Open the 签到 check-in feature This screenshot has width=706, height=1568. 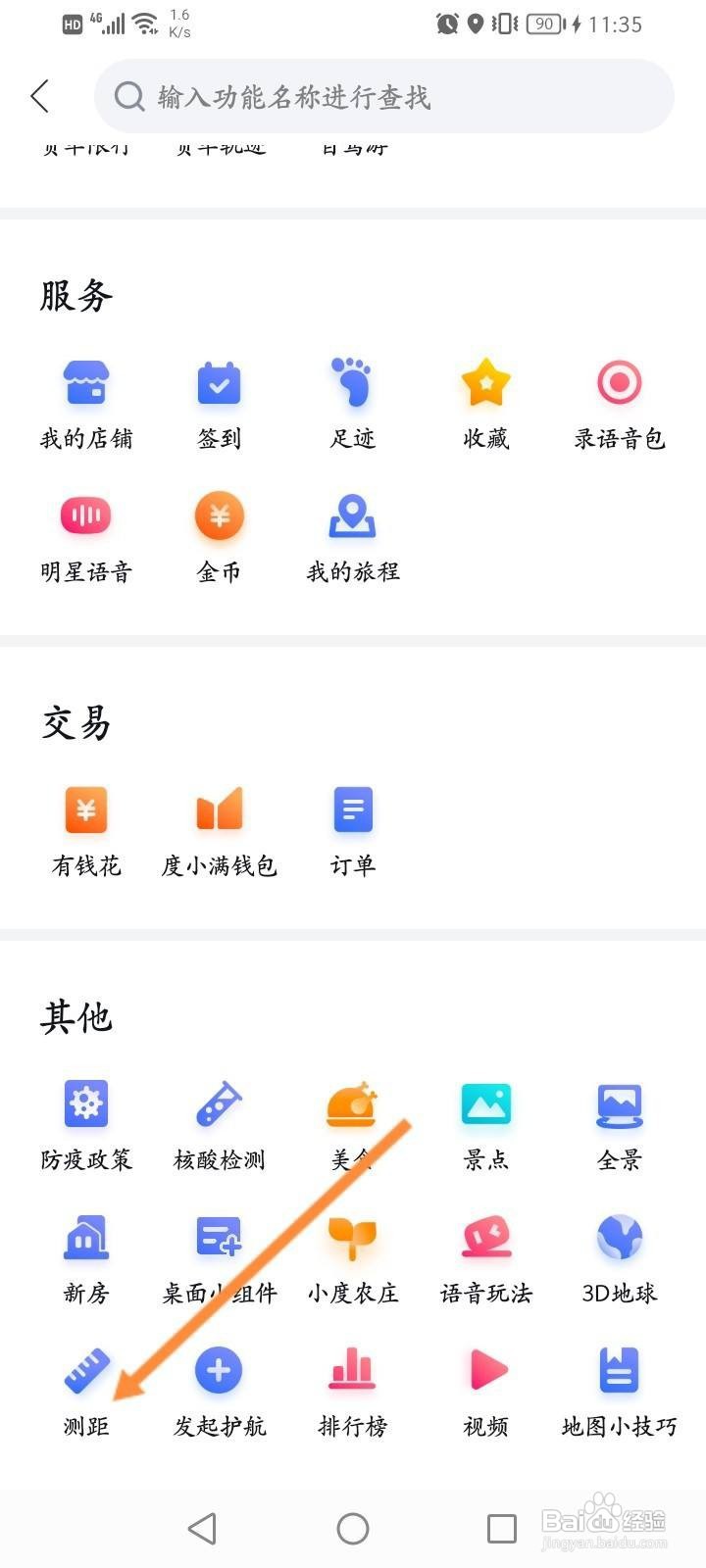pos(220,405)
